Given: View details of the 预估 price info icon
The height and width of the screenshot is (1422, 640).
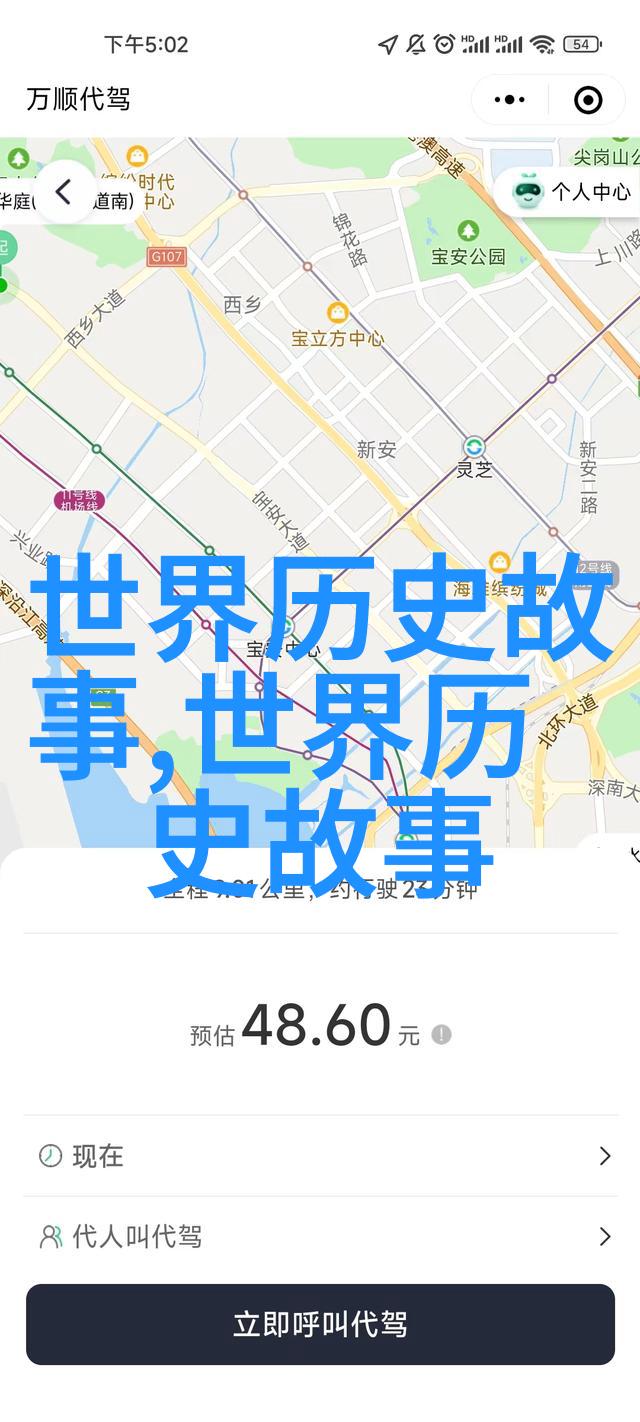Looking at the screenshot, I should point(441,1035).
